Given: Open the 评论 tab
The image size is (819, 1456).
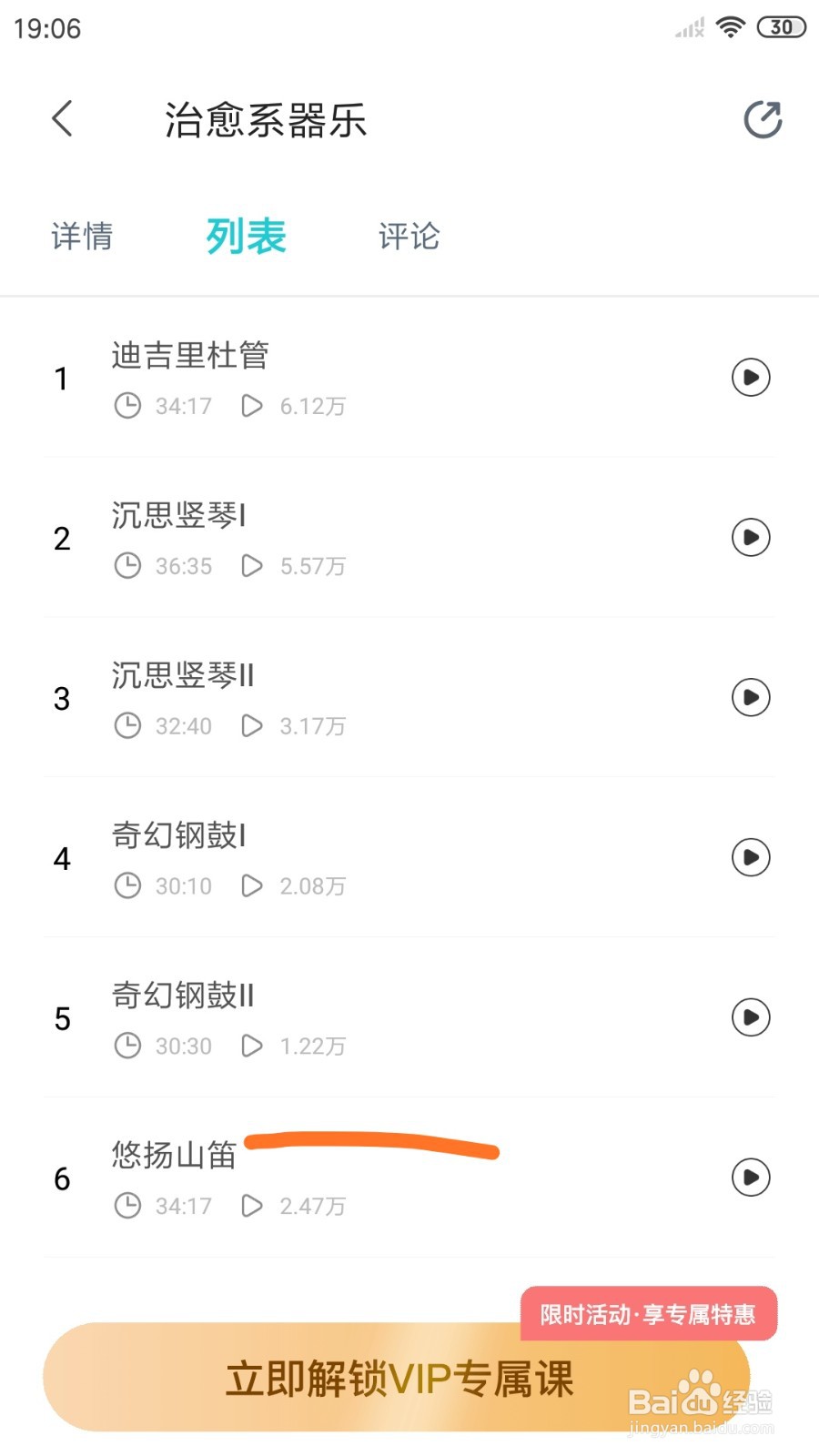Looking at the screenshot, I should click(x=409, y=237).
